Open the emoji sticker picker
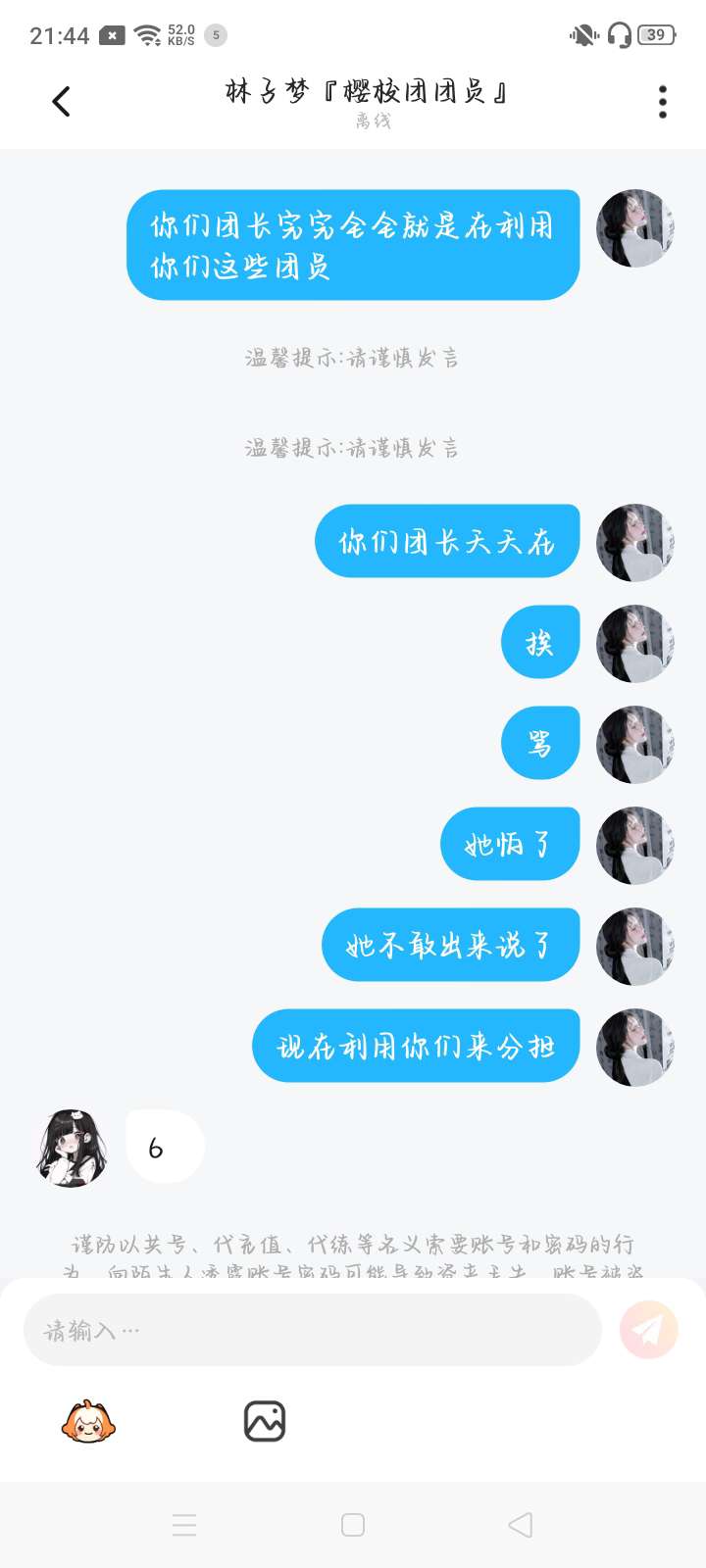 [88, 1421]
